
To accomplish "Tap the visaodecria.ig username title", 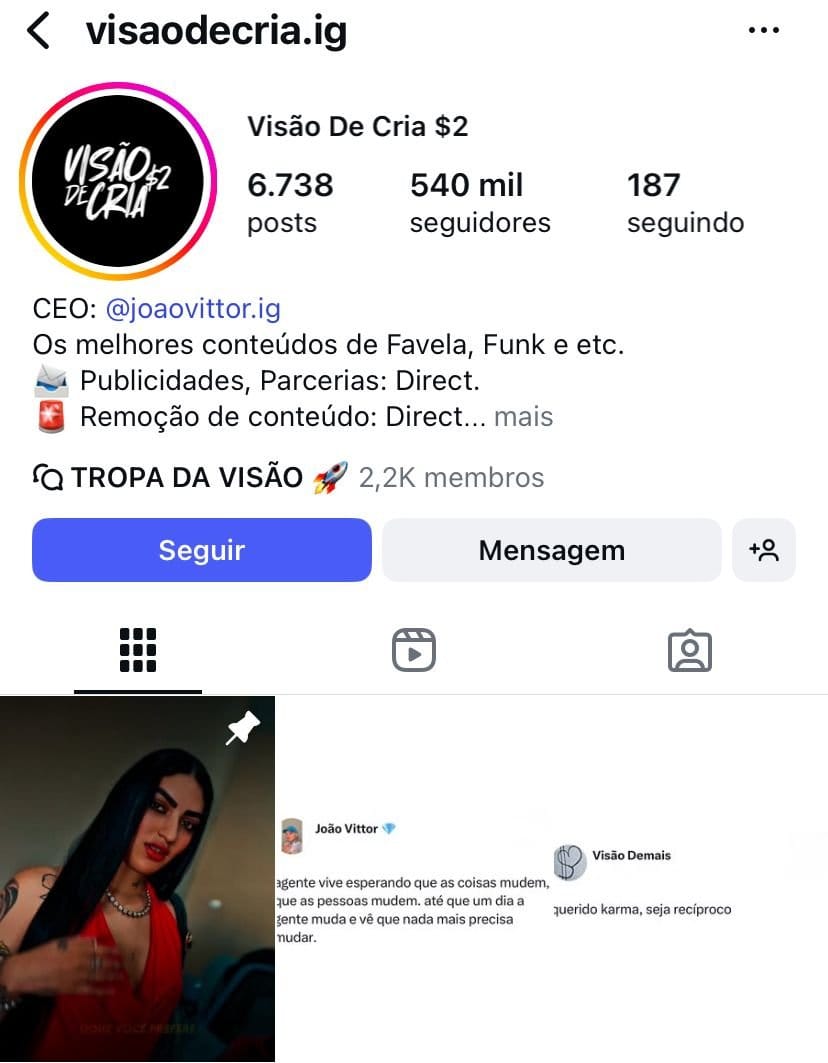I will pyautogui.click(x=216, y=30).
